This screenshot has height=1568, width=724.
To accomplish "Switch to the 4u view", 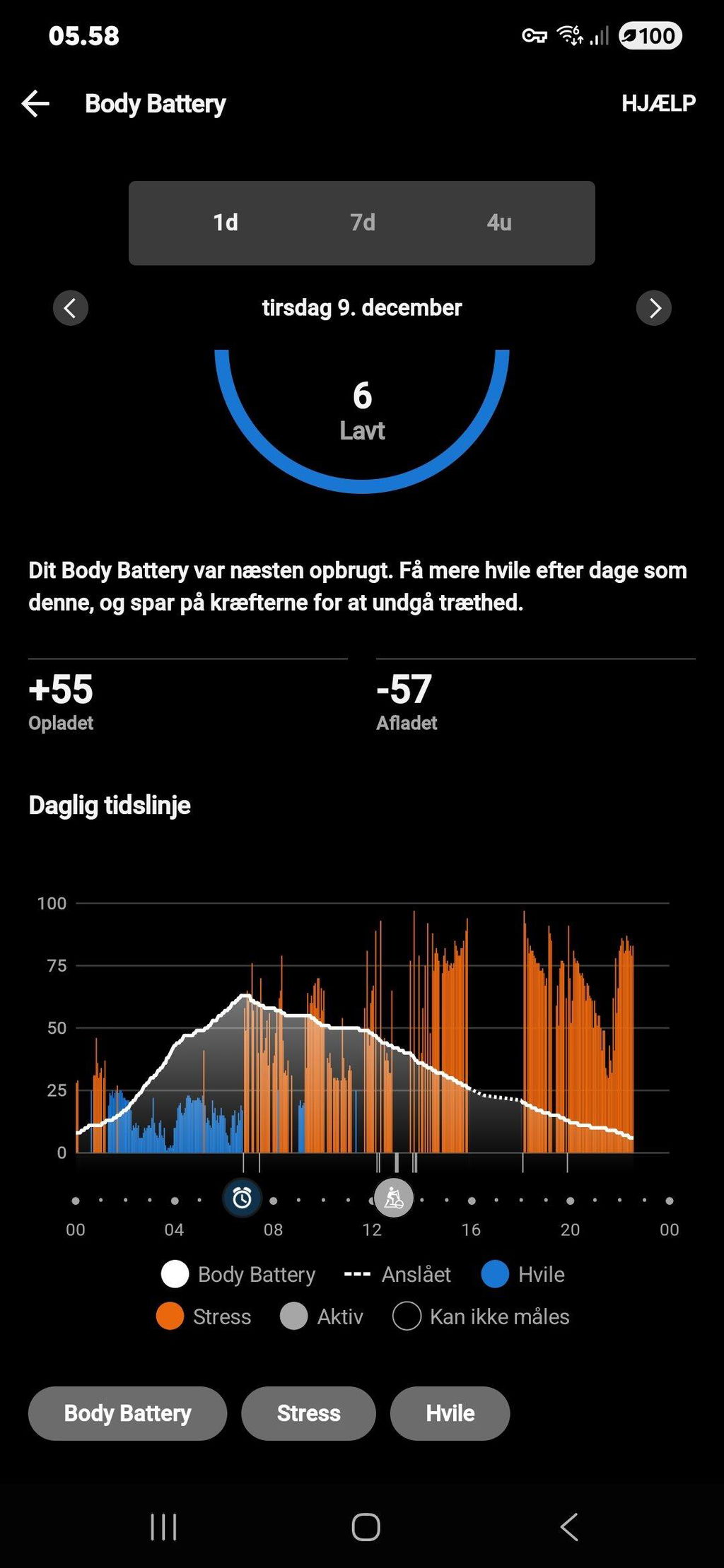I will pos(499,223).
